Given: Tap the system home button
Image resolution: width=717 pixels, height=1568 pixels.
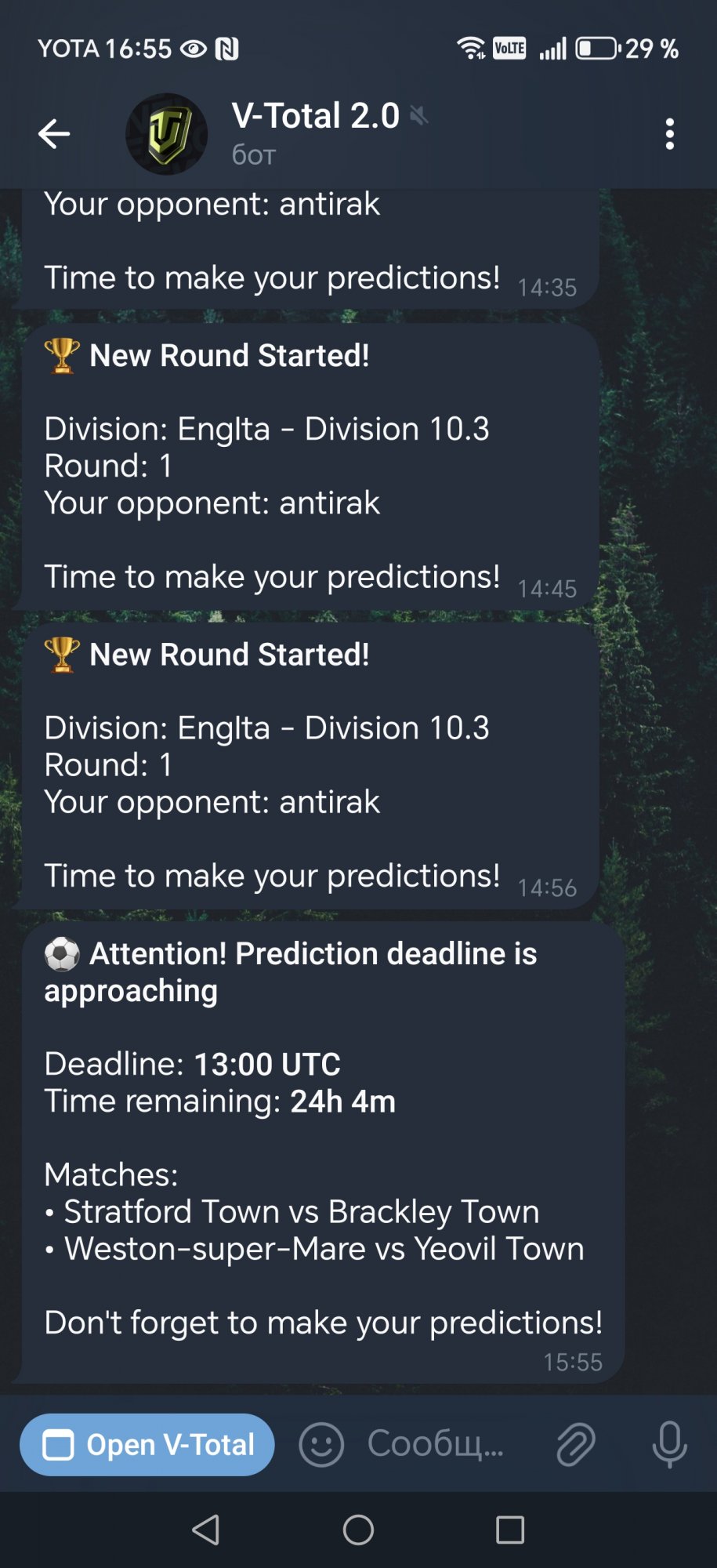Looking at the screenshot, I should pos(358,1529).
